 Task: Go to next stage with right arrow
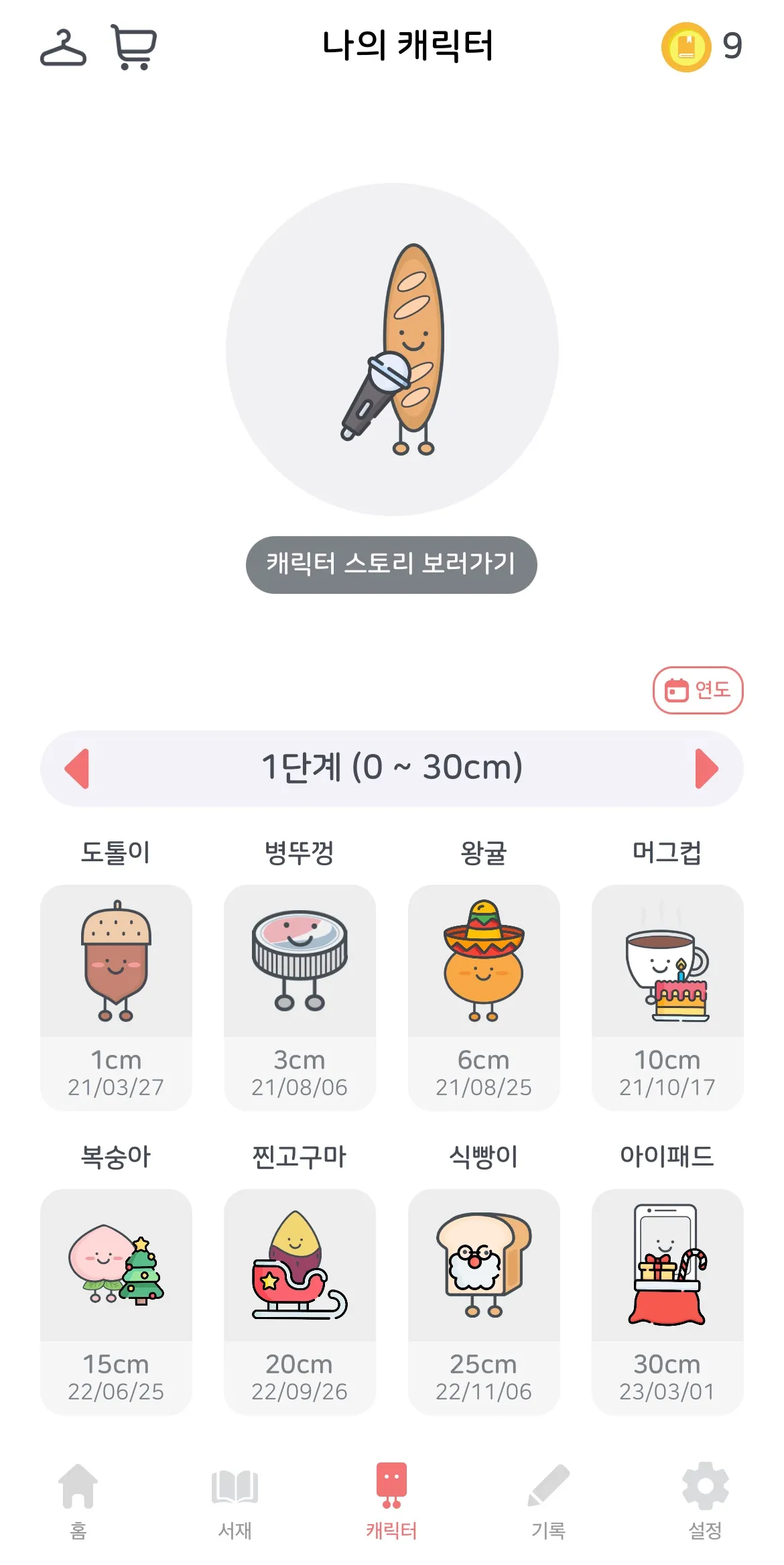[x=706, y=768]
